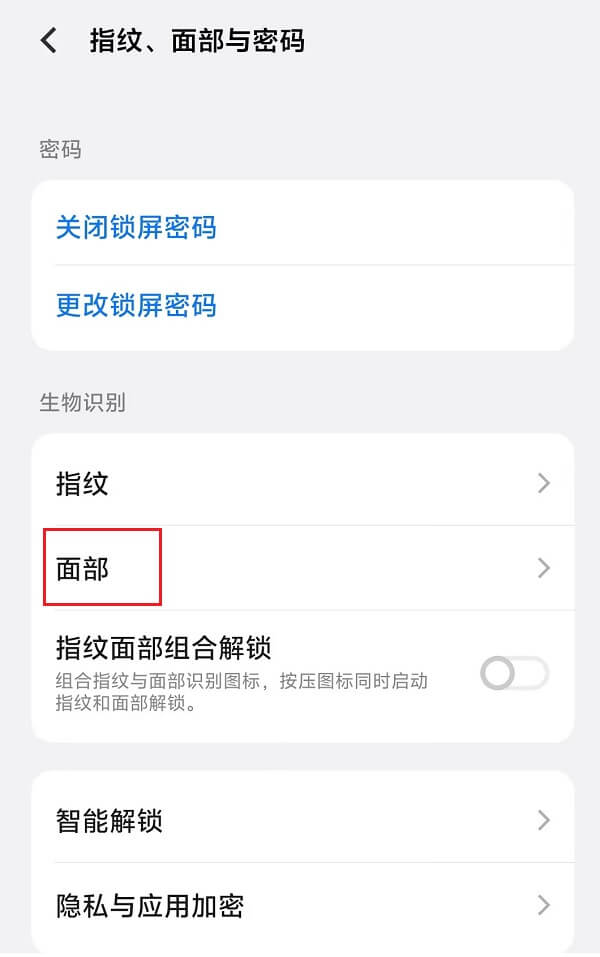This screenshot has width=600, height=957.
Task: Open 更改锁屏密码
Action: tap(136, 305)
